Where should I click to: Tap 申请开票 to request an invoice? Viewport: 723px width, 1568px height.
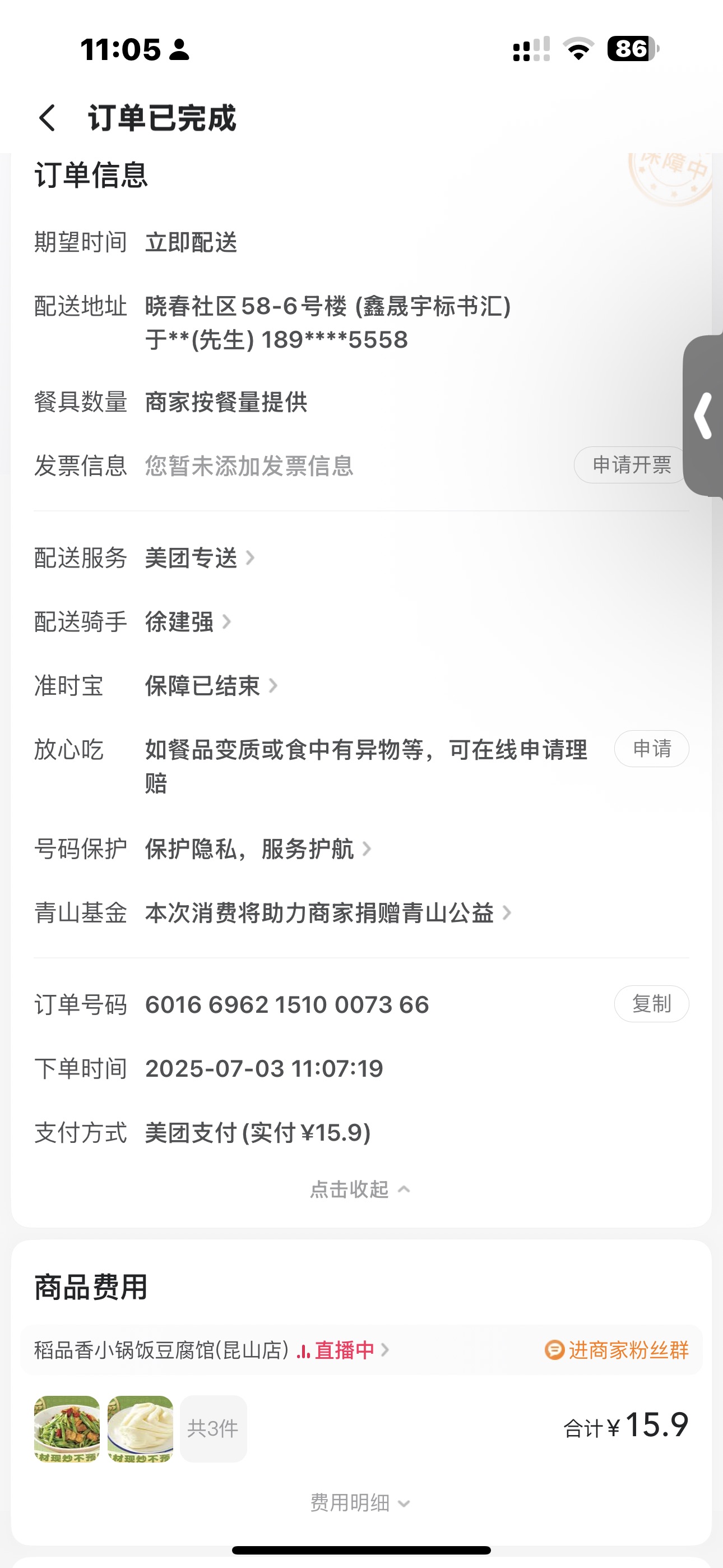click(631, 465)
